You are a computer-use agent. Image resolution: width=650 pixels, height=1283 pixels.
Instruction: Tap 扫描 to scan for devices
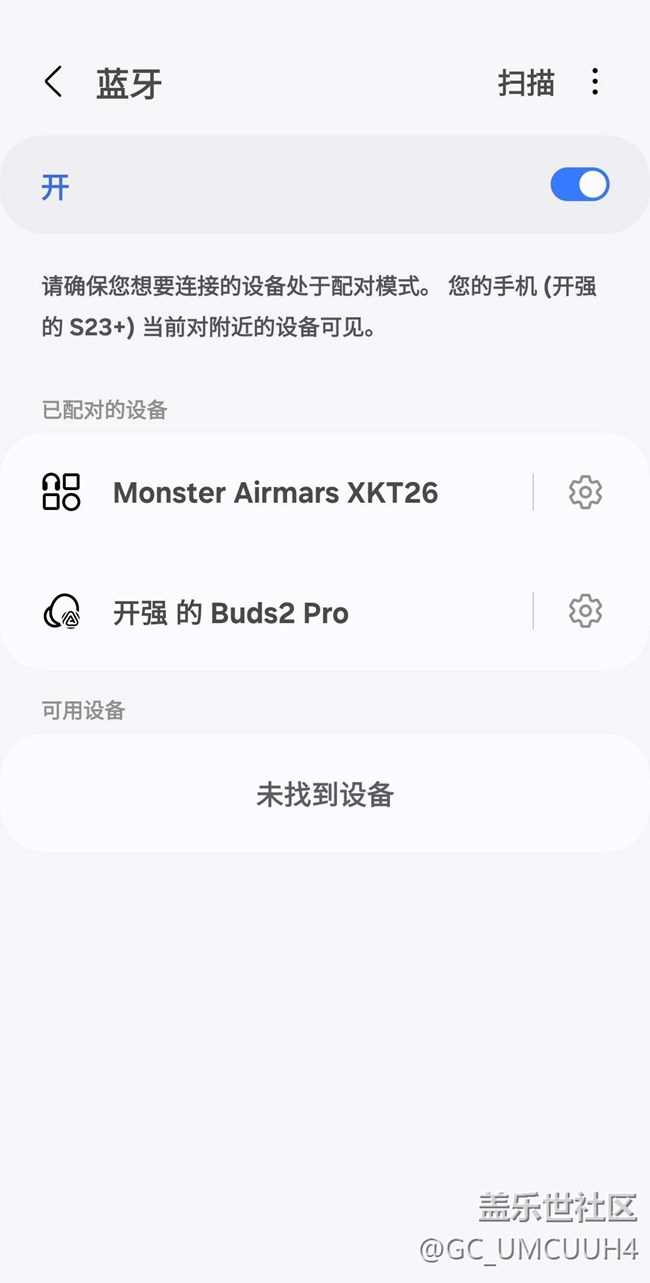(526, 83)
